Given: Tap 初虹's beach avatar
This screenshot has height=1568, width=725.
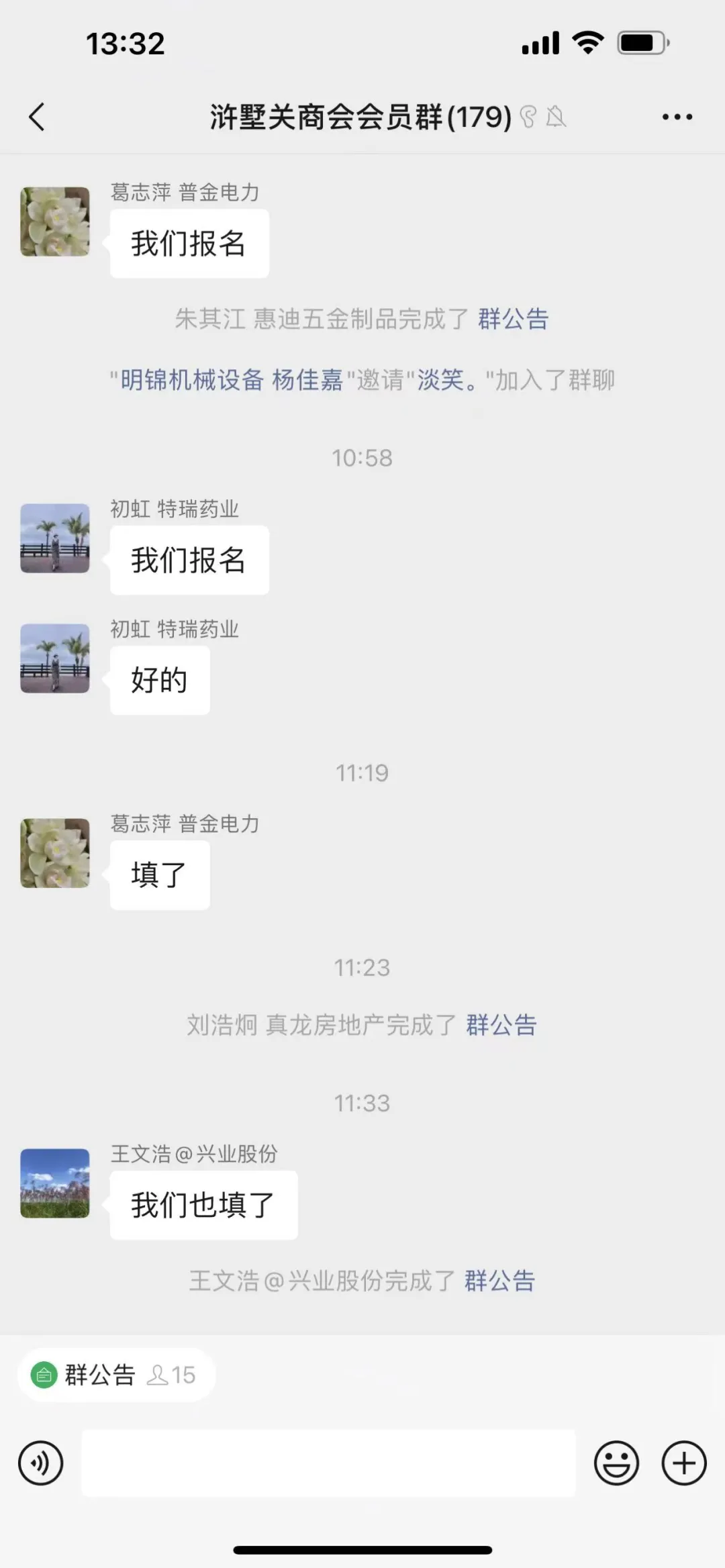Looking at the screenshot, I should click(54, 537).
